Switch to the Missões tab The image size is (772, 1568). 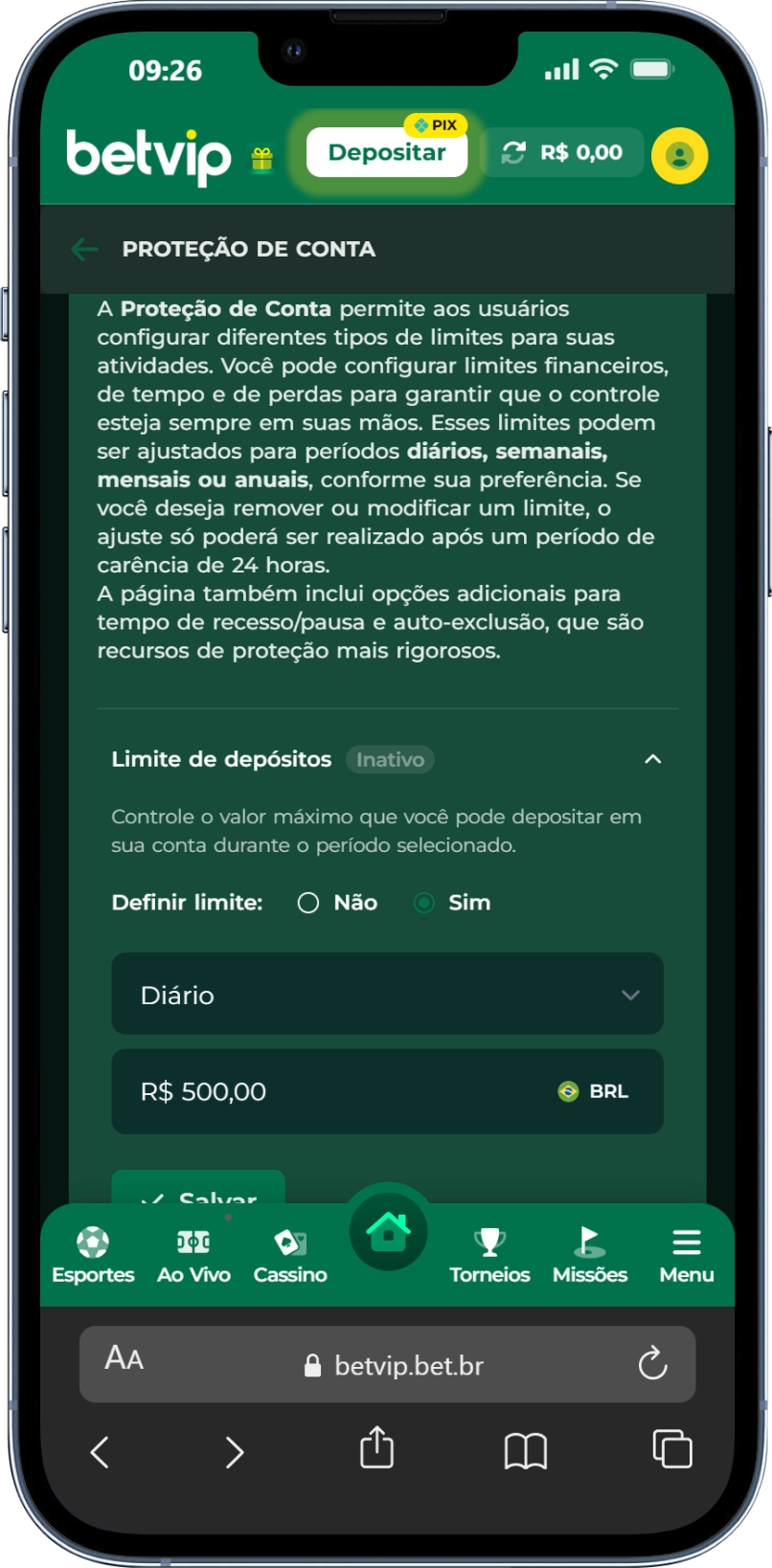point(589,1254)
